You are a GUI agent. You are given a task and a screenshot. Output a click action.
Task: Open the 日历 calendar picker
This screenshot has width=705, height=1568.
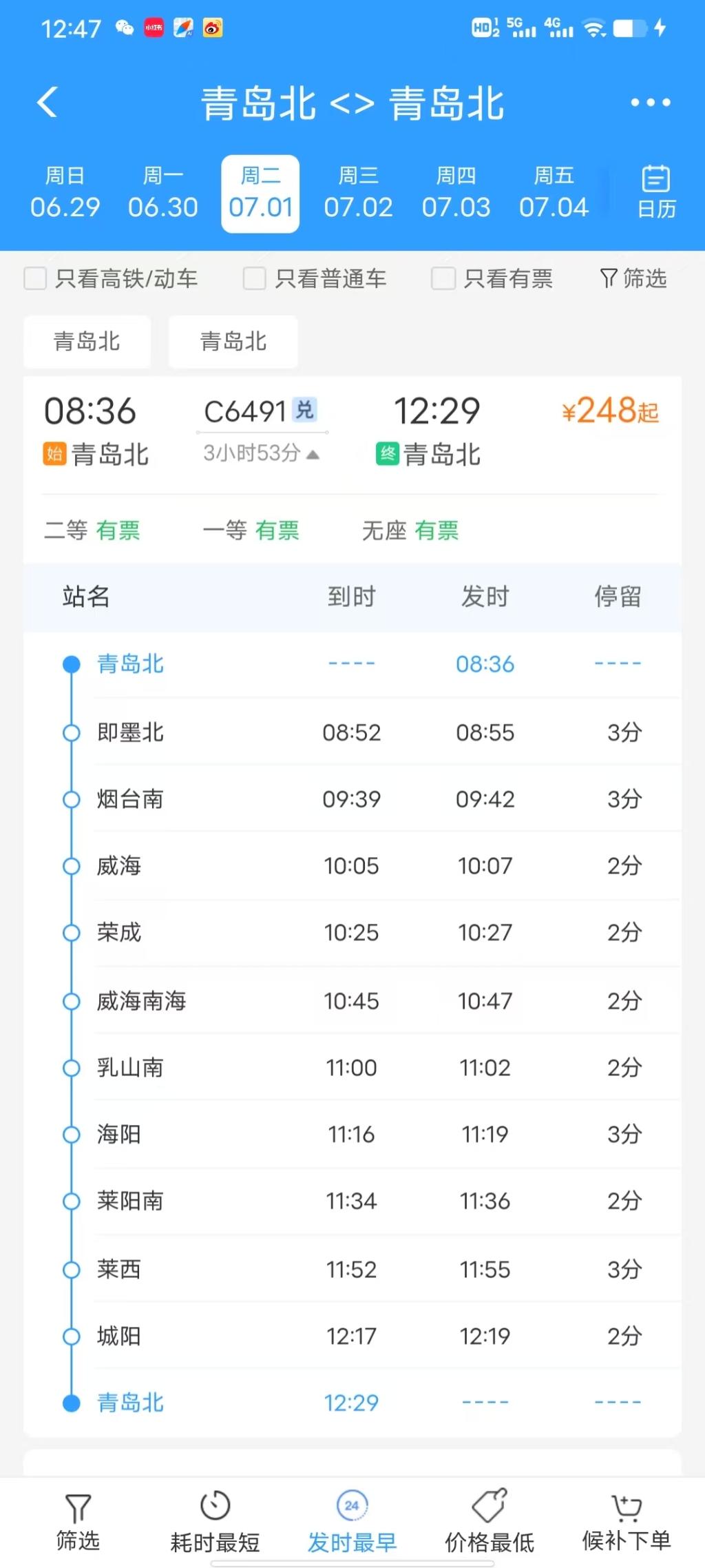pos(655,192)
